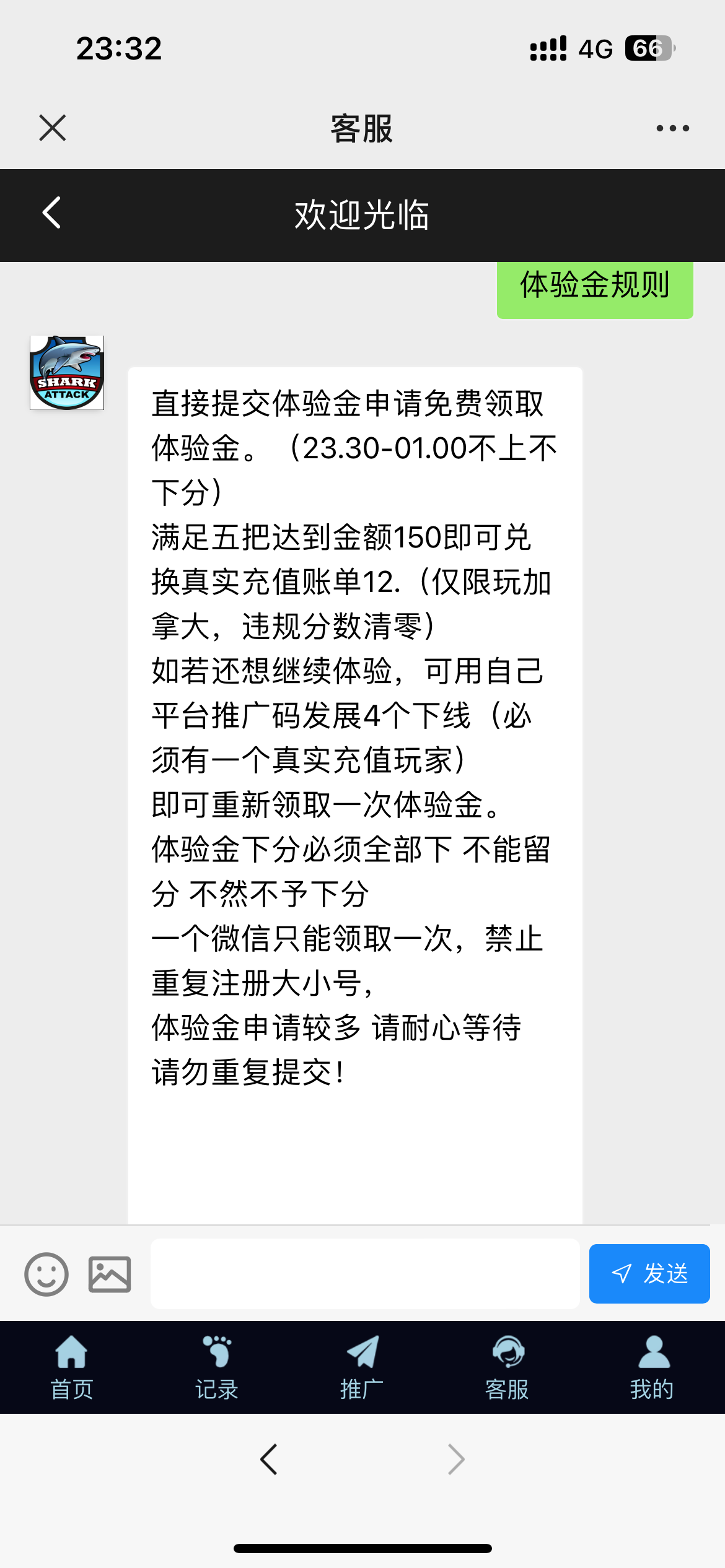
Task: Tap the browser back arrow at the bottom
Action: (269, 1460)
